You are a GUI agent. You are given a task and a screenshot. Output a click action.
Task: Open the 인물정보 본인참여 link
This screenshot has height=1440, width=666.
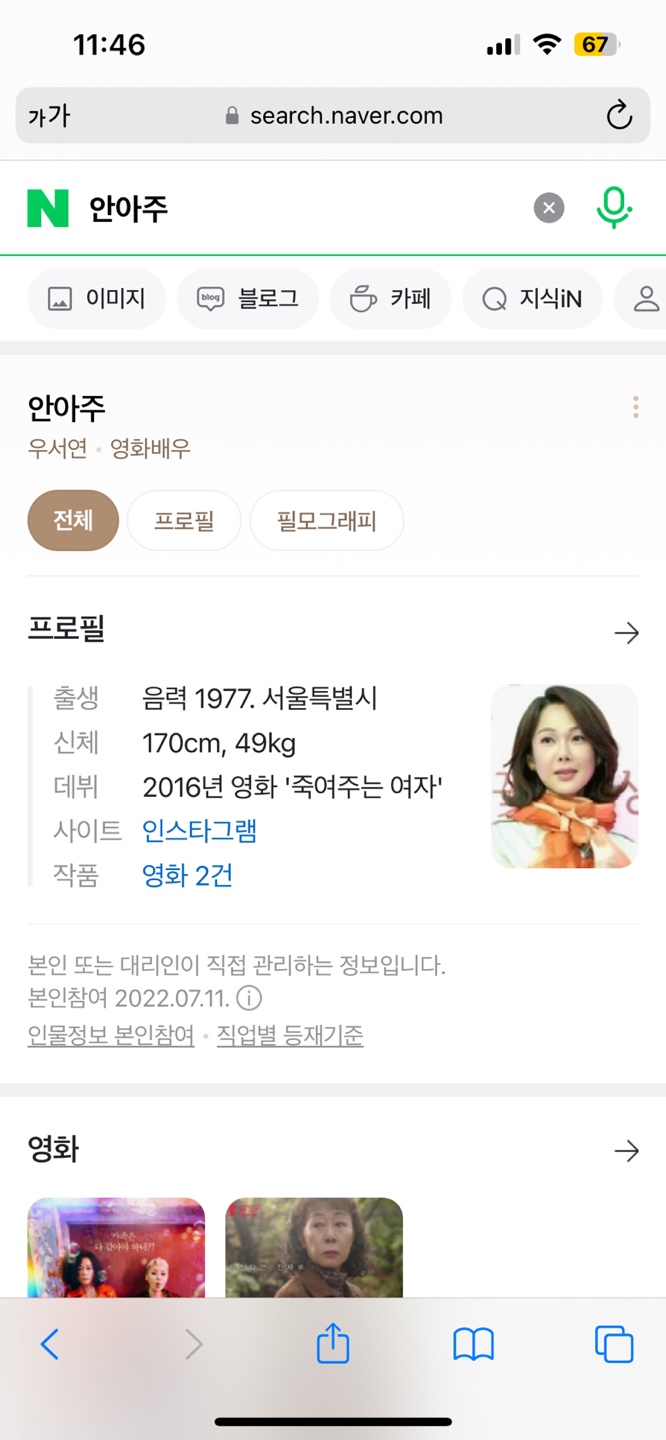tap(111, 1036)
